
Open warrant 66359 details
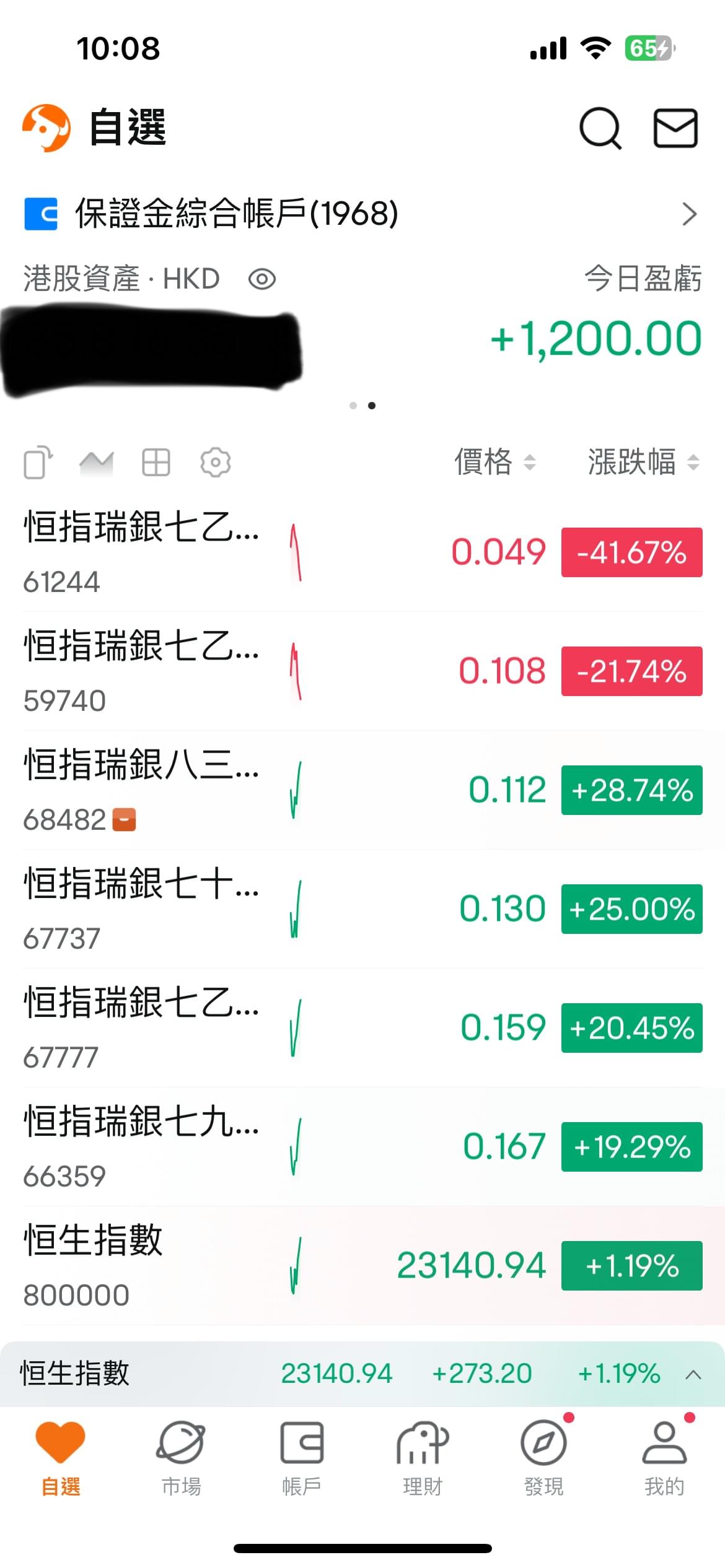coord(362,1147)
